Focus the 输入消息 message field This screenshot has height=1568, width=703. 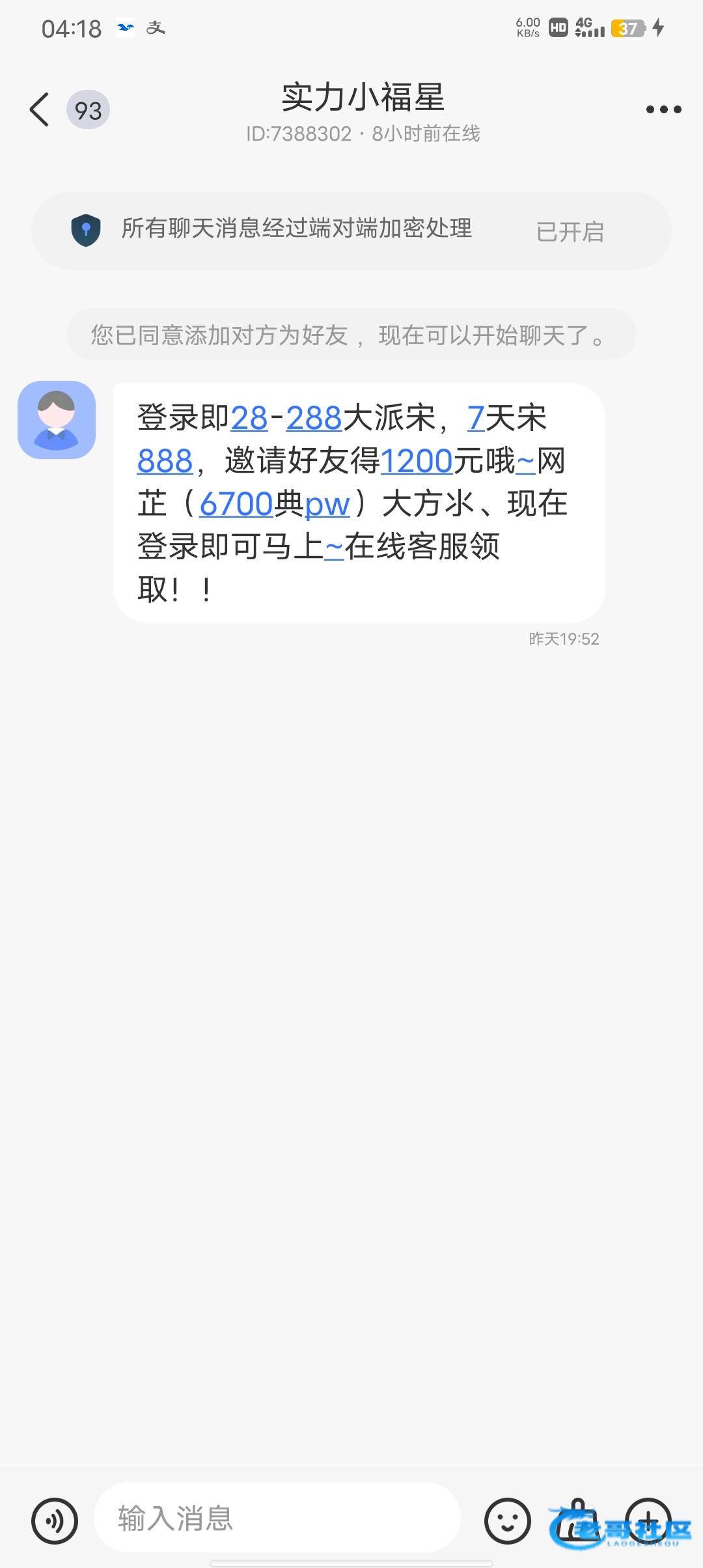tap(277, 1518)
